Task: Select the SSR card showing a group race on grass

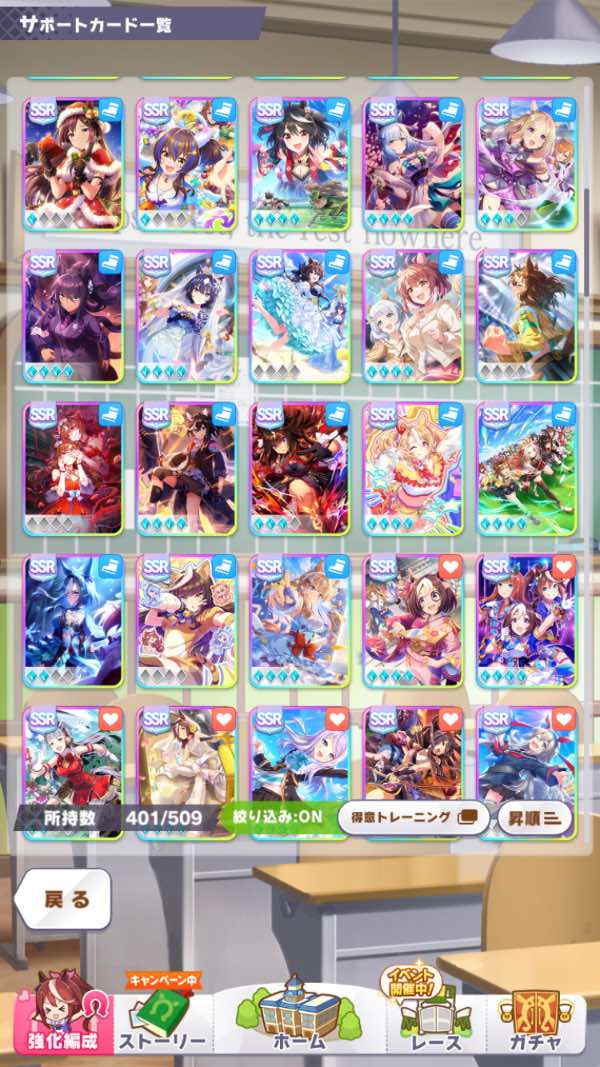Action: [527, 468]
